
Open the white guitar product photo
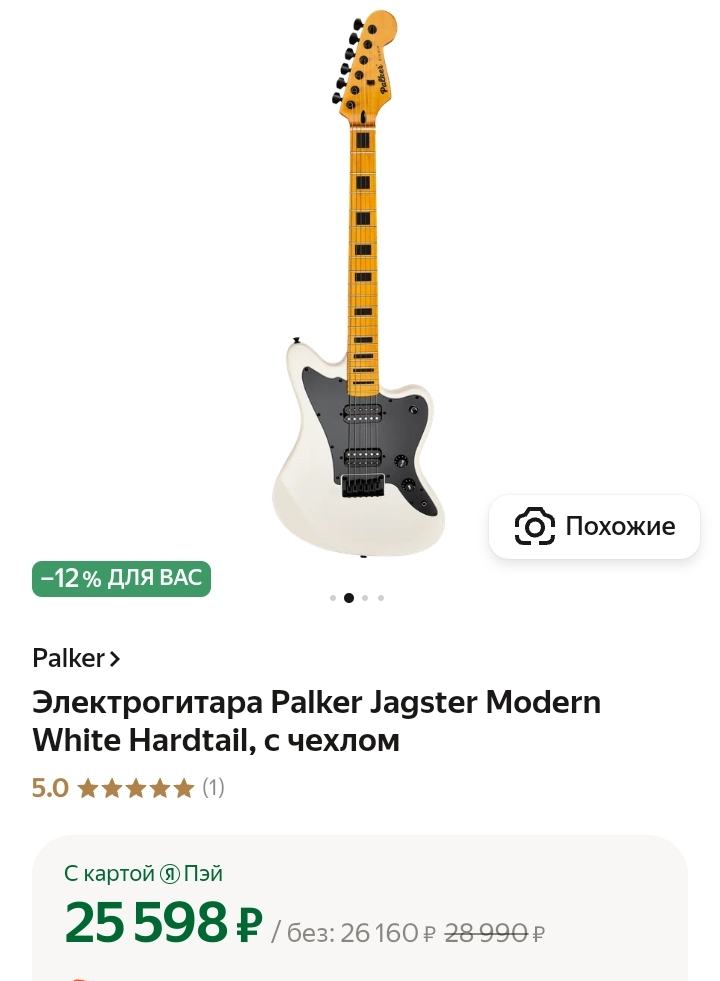(x=360, y=290)
